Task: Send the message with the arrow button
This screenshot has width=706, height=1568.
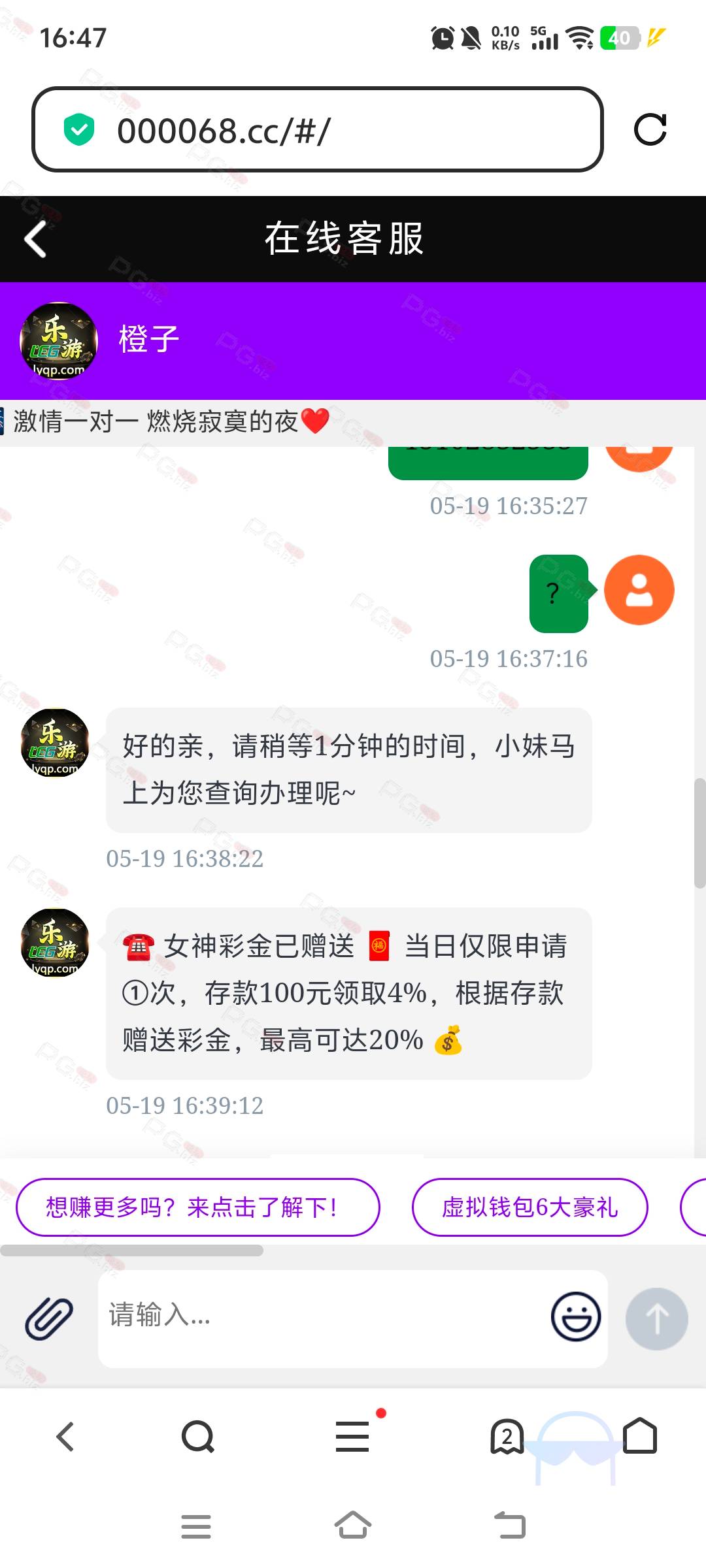Action: [656, 1318]
